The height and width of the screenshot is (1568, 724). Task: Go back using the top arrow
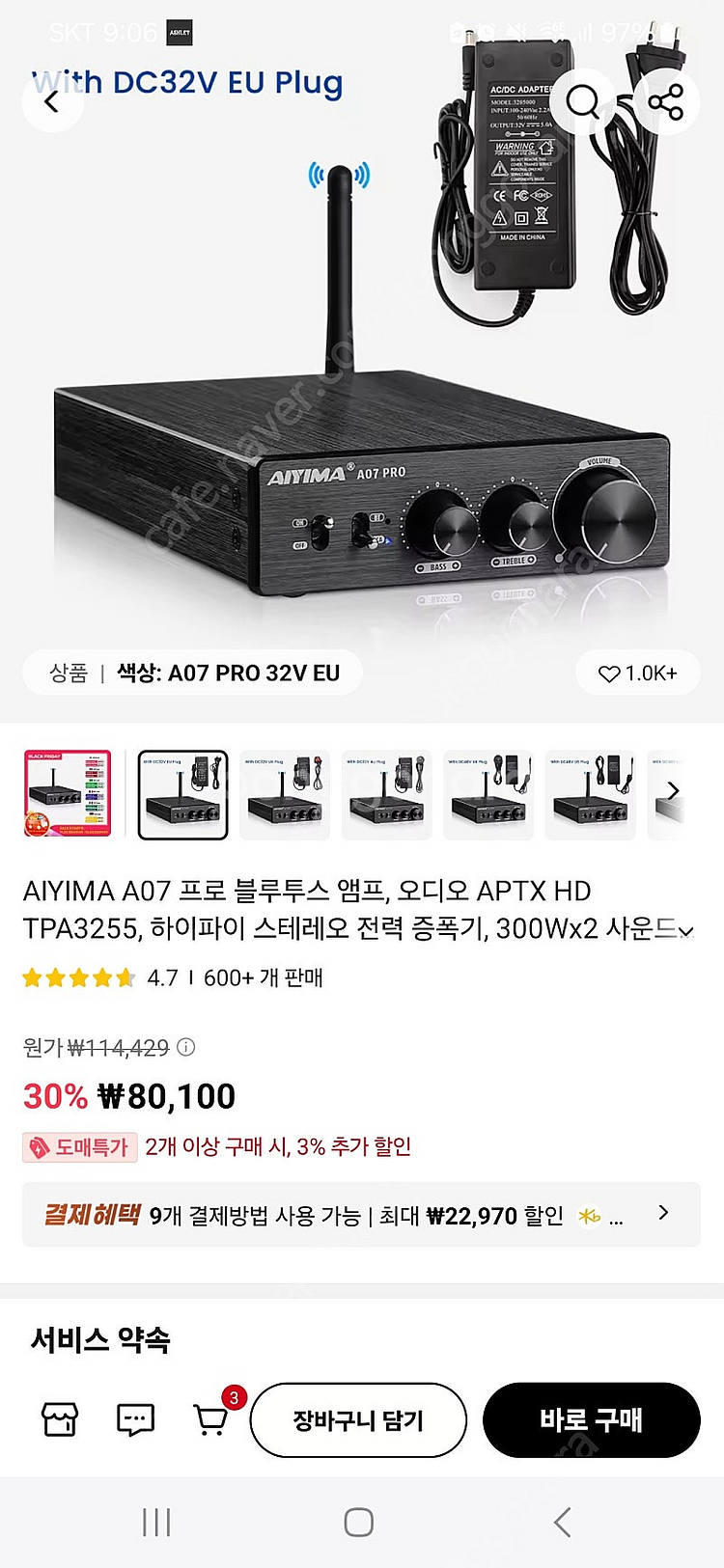(x=52, y=100)
